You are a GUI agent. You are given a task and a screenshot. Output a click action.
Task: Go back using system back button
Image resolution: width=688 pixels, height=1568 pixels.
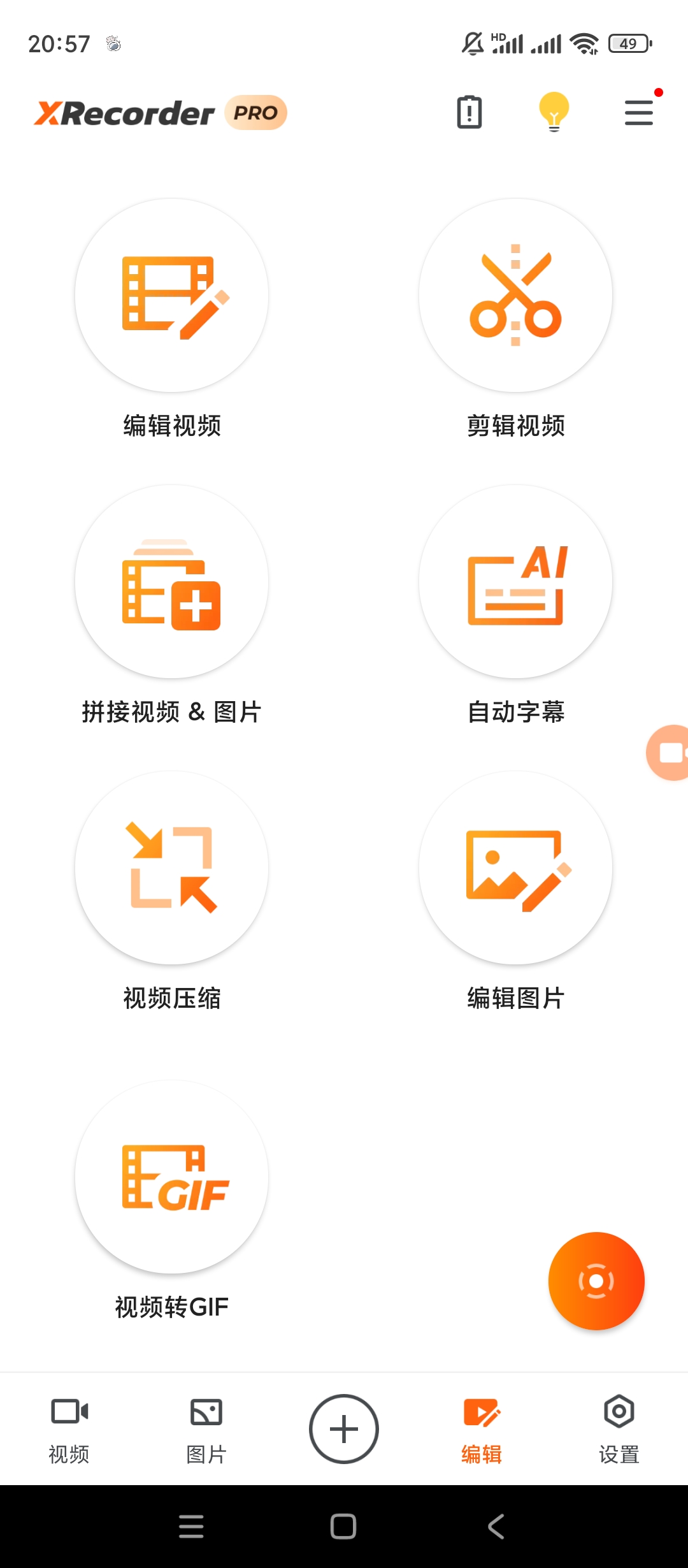coord(496,1527)
